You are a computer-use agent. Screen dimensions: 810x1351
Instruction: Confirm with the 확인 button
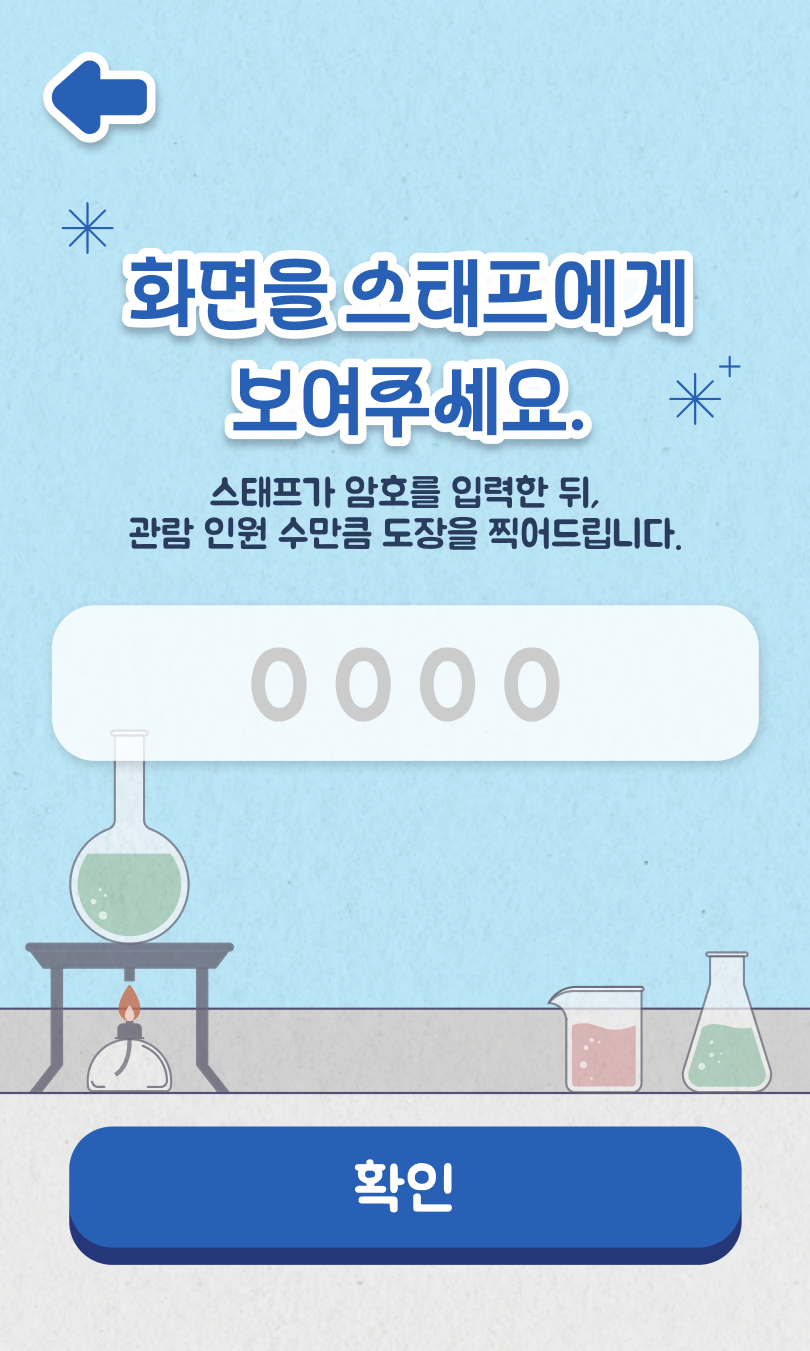405,1188
